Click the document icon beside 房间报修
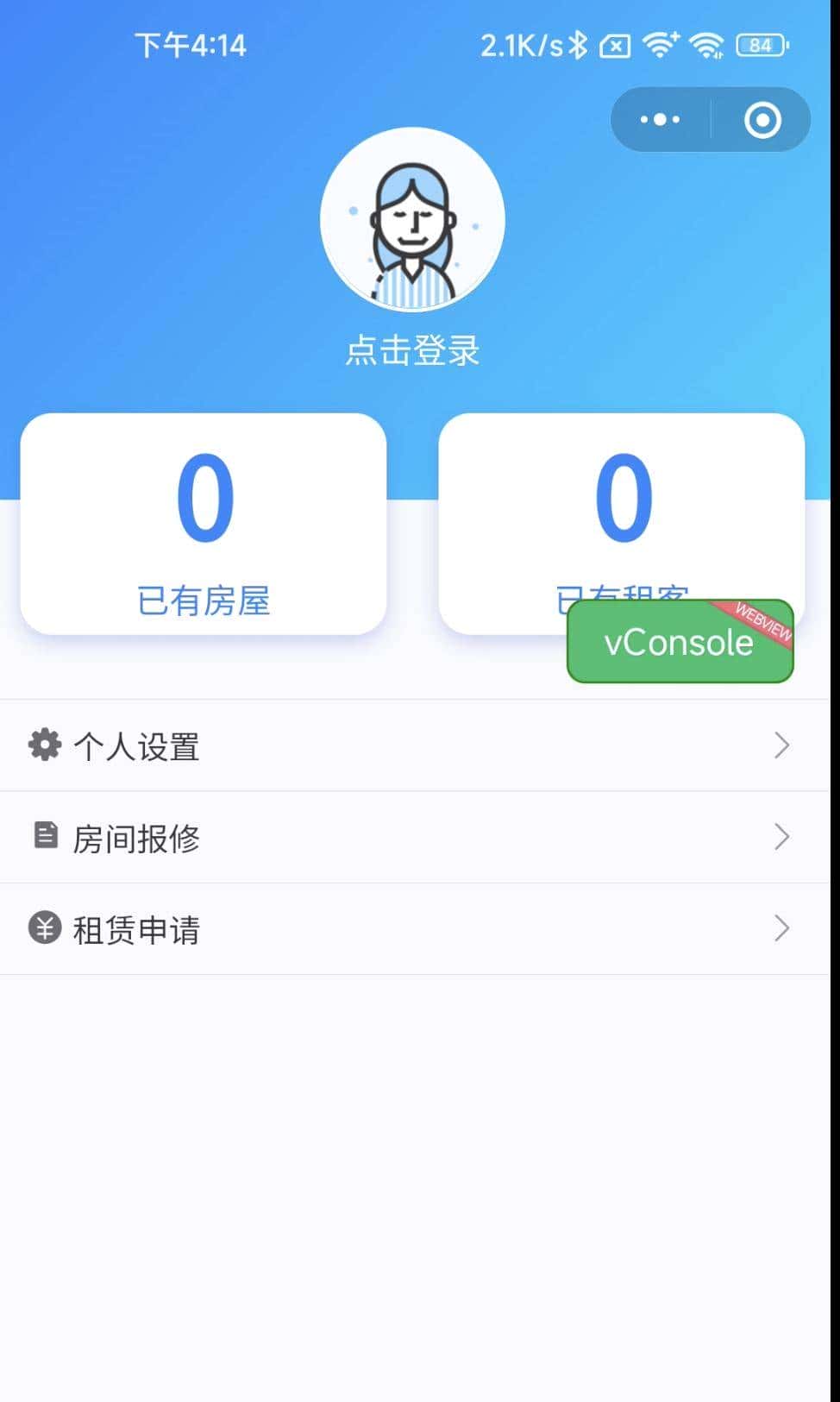 click(45, 835)
